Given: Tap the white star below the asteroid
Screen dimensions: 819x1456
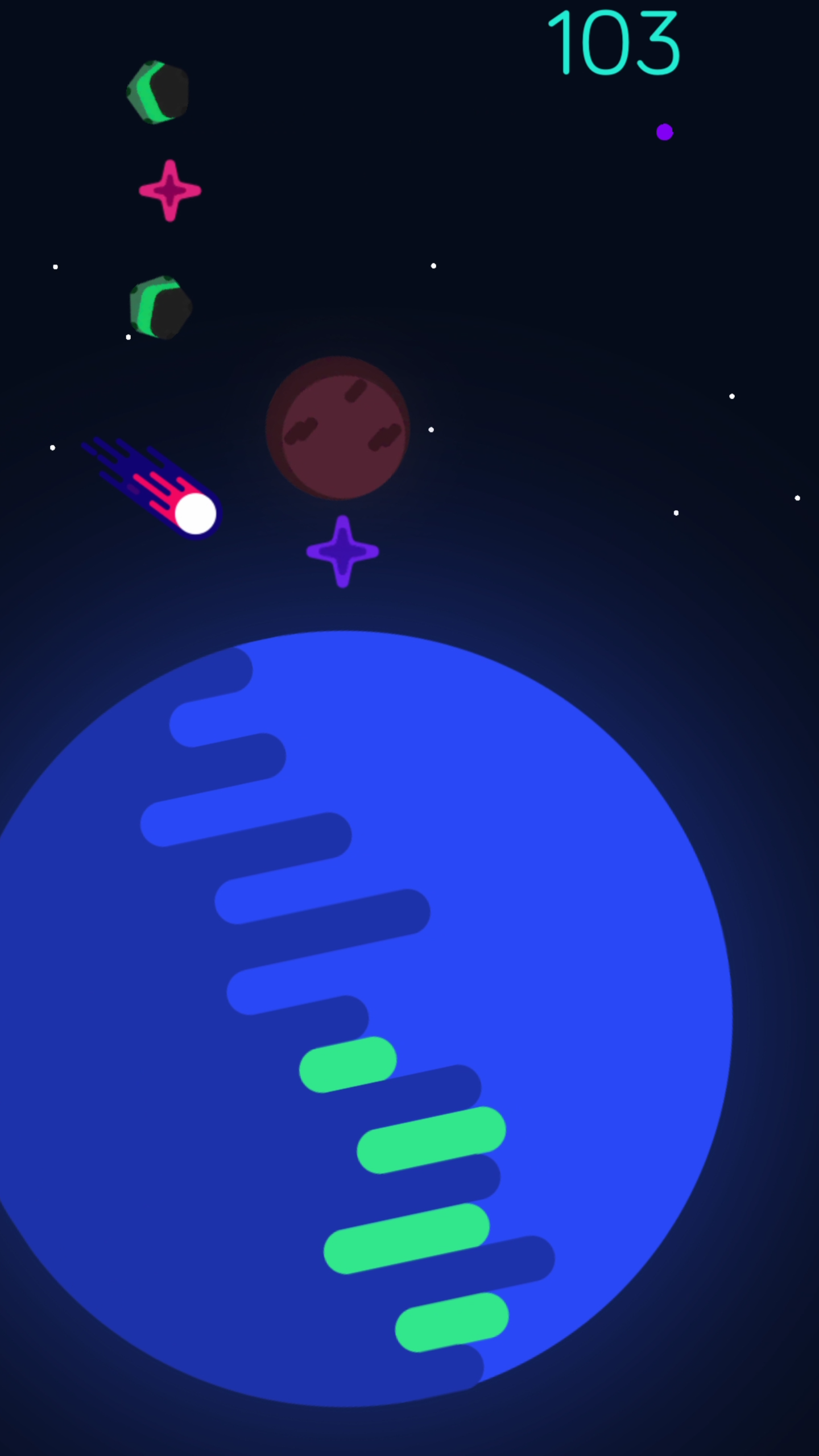Looking at the screenshot, I should click(x=127, y=337).
